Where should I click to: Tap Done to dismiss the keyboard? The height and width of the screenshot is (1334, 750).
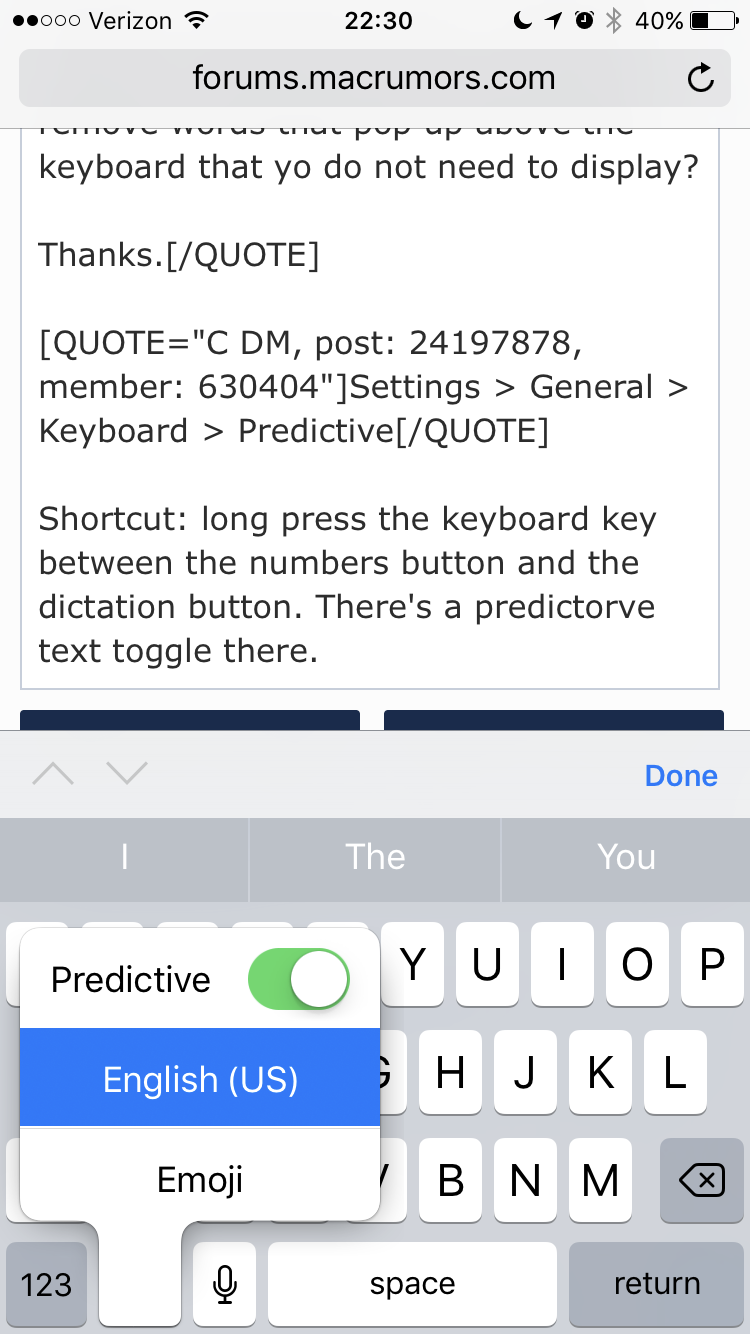click(681, 775)
